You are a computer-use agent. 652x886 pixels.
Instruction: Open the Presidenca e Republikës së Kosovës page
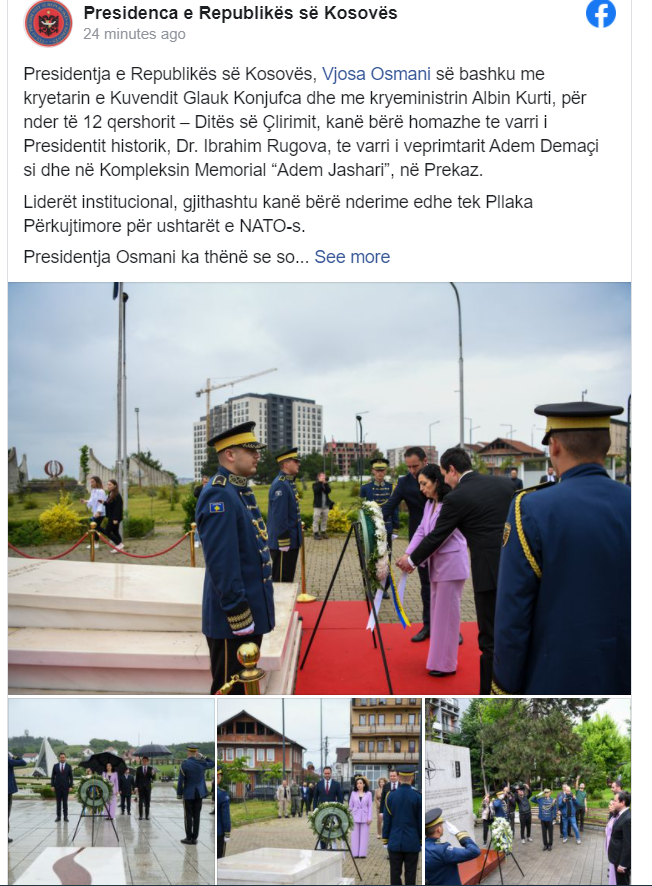[240, 13]
